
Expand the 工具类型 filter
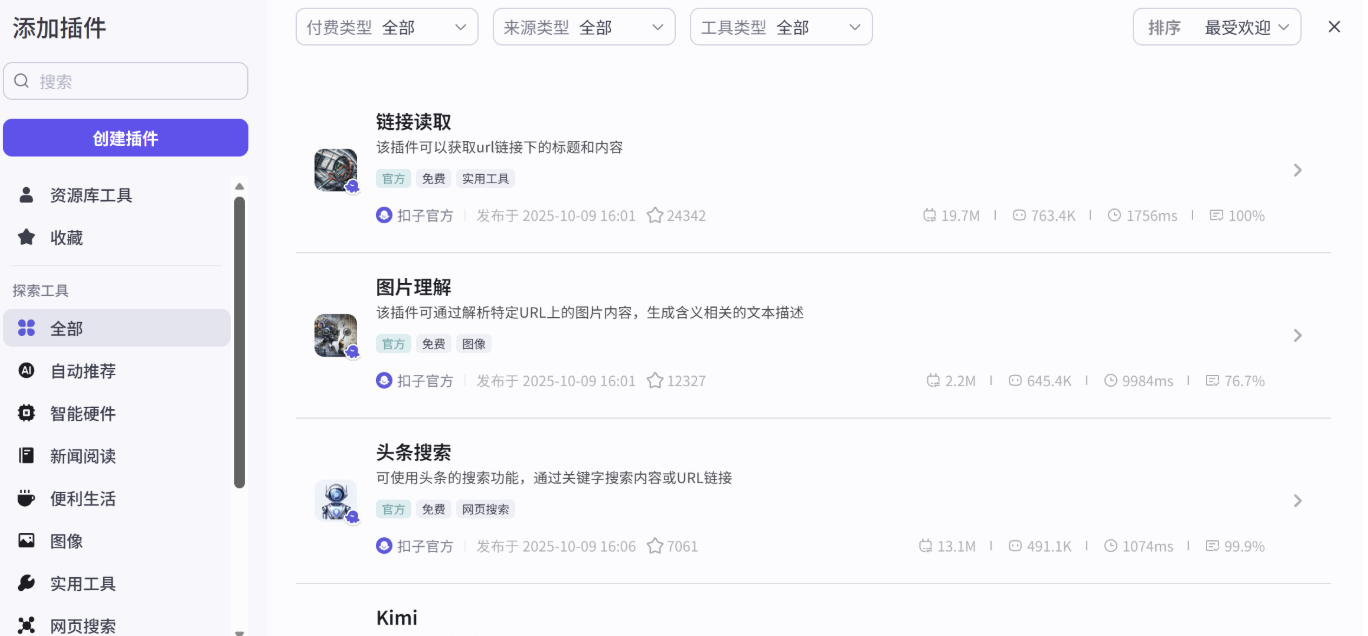click(781, 27)
